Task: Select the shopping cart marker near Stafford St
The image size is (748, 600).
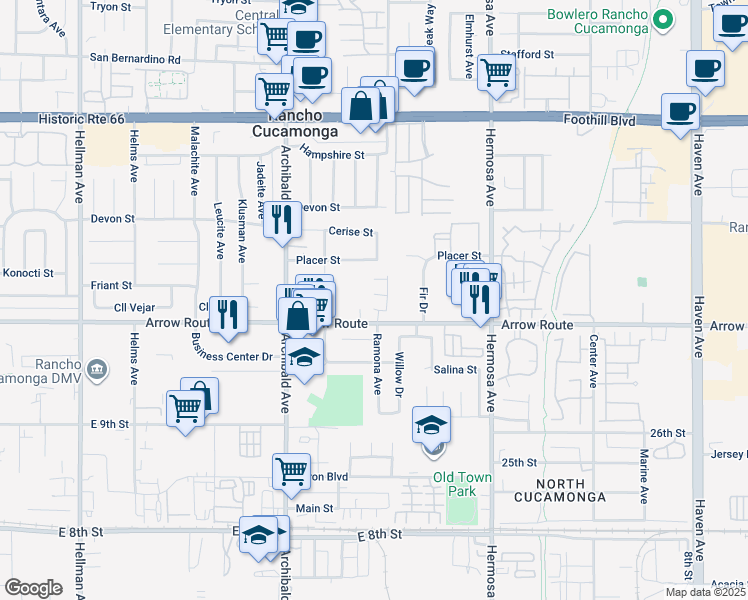Action: (x=496, y=72)
